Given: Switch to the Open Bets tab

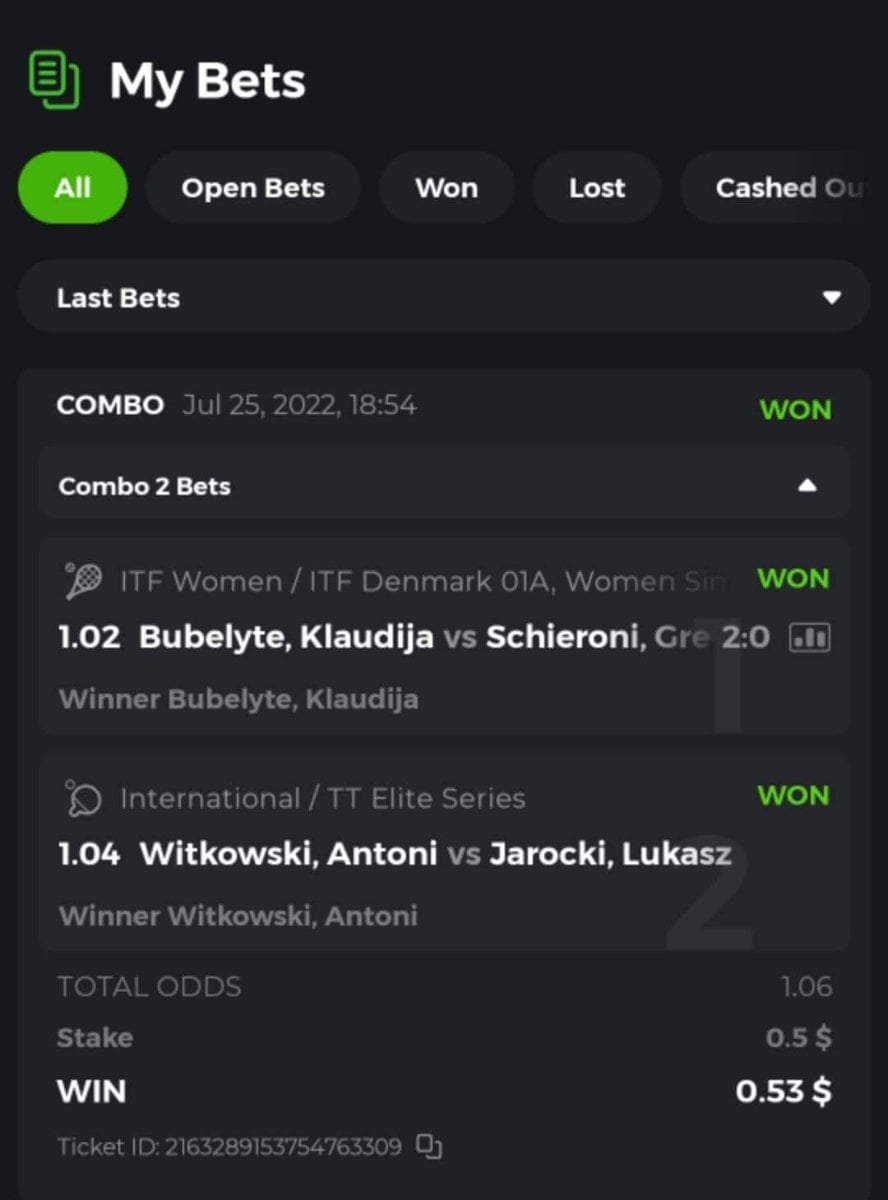Looking at the screenshot, I should point(253,188).
